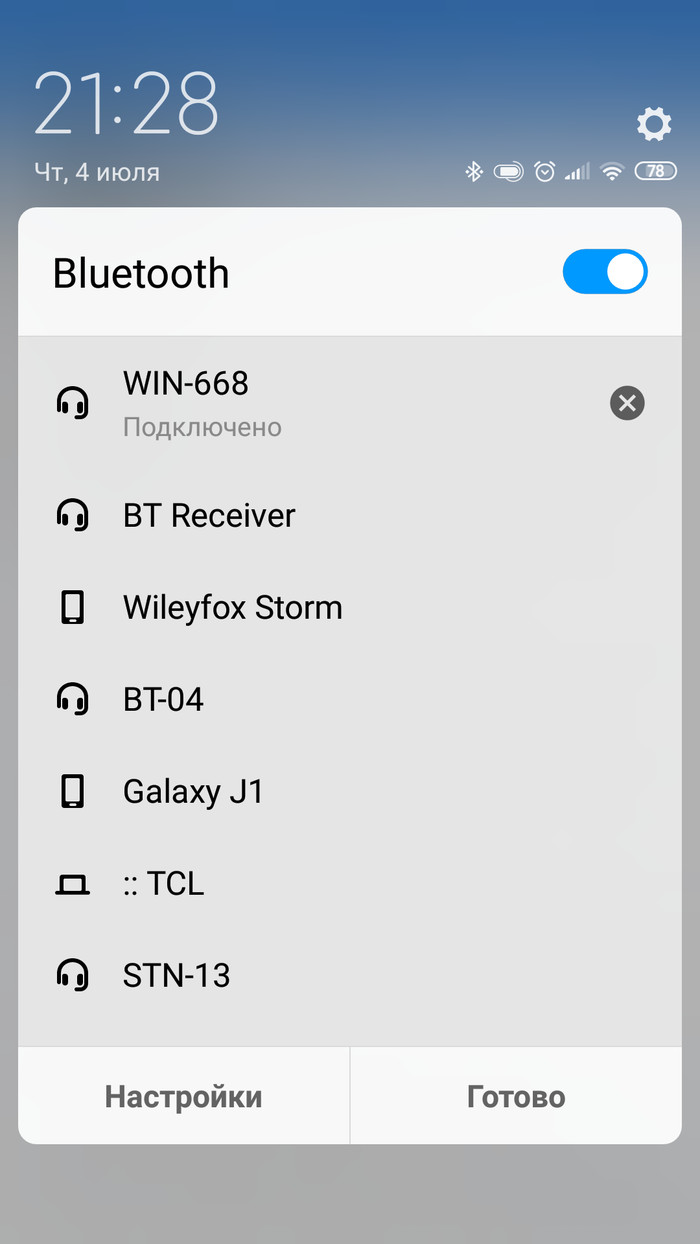Open Bluetooth settings via Настройки

pyautogui.click(x=184, y=1097)
